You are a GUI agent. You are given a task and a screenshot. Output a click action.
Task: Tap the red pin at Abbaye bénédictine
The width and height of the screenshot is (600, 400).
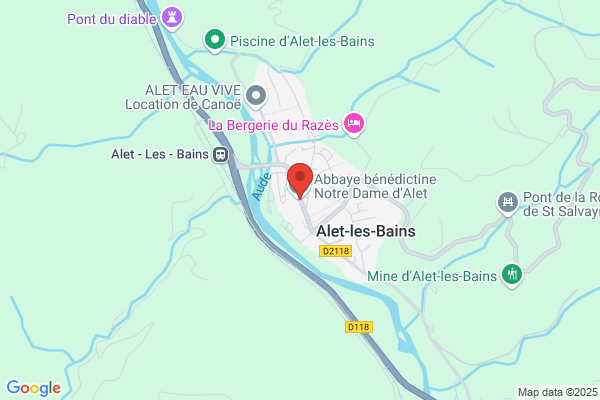coord(300,180)
